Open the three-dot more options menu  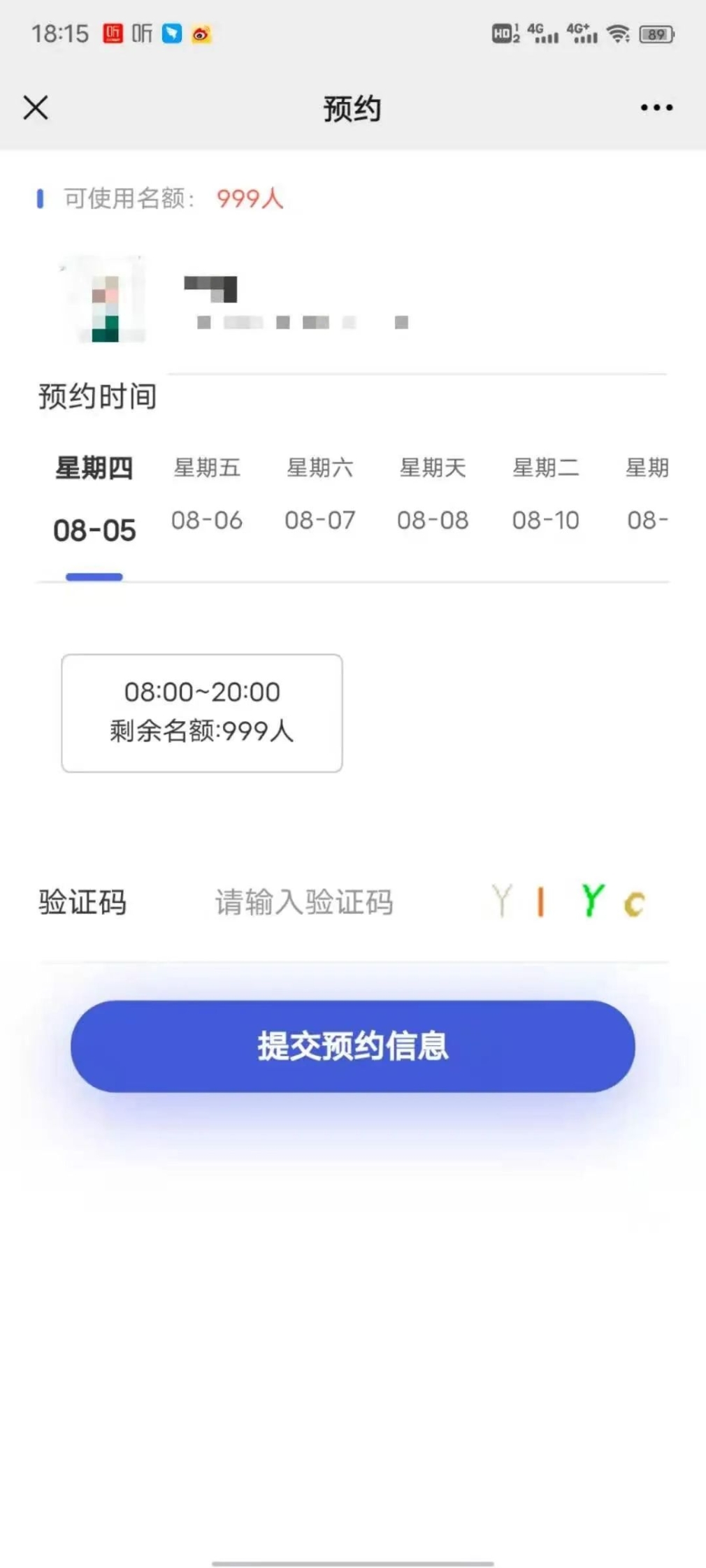656,108
